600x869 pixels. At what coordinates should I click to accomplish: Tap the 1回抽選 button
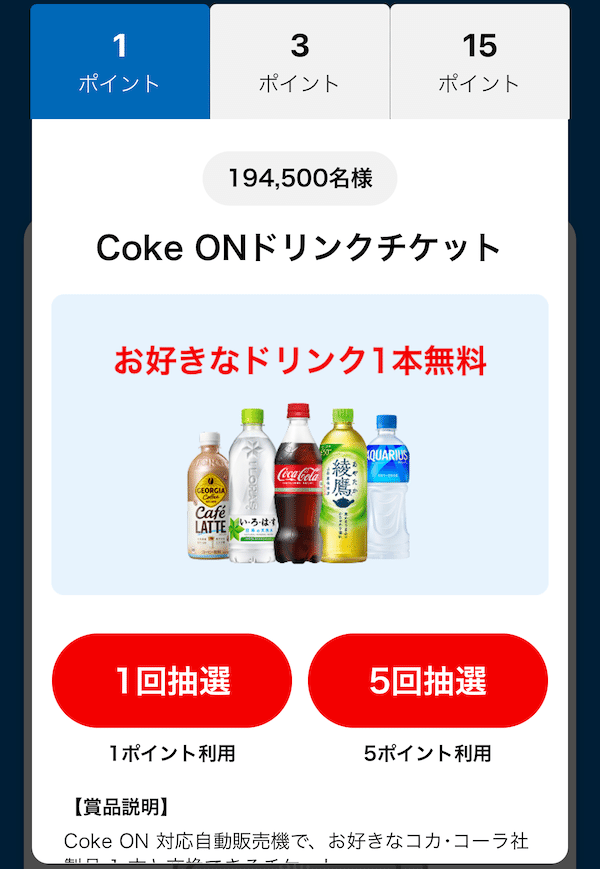coord(172,681)
